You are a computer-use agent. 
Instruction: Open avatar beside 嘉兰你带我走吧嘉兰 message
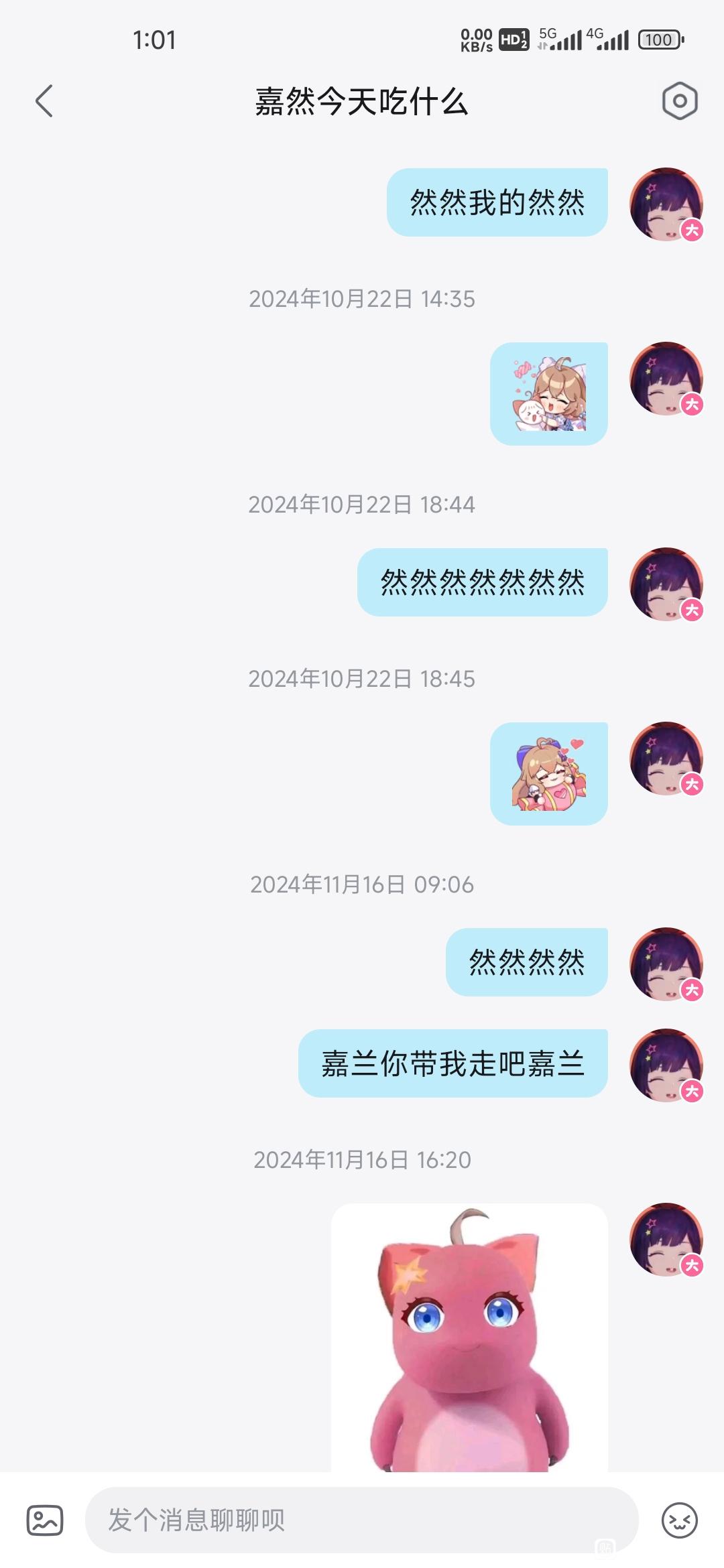point(666,1065)
